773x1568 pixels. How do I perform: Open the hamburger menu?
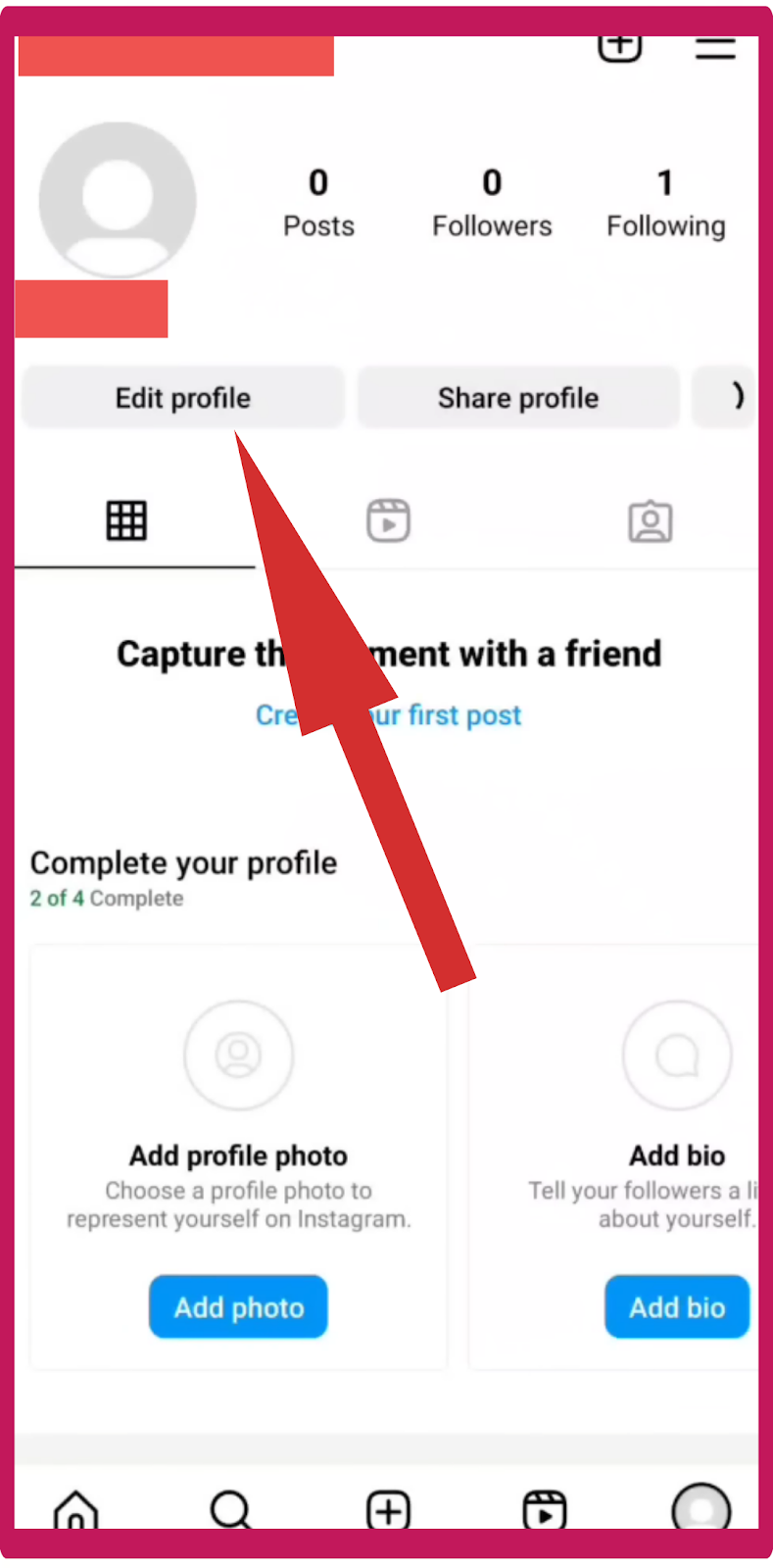point(715,47)
